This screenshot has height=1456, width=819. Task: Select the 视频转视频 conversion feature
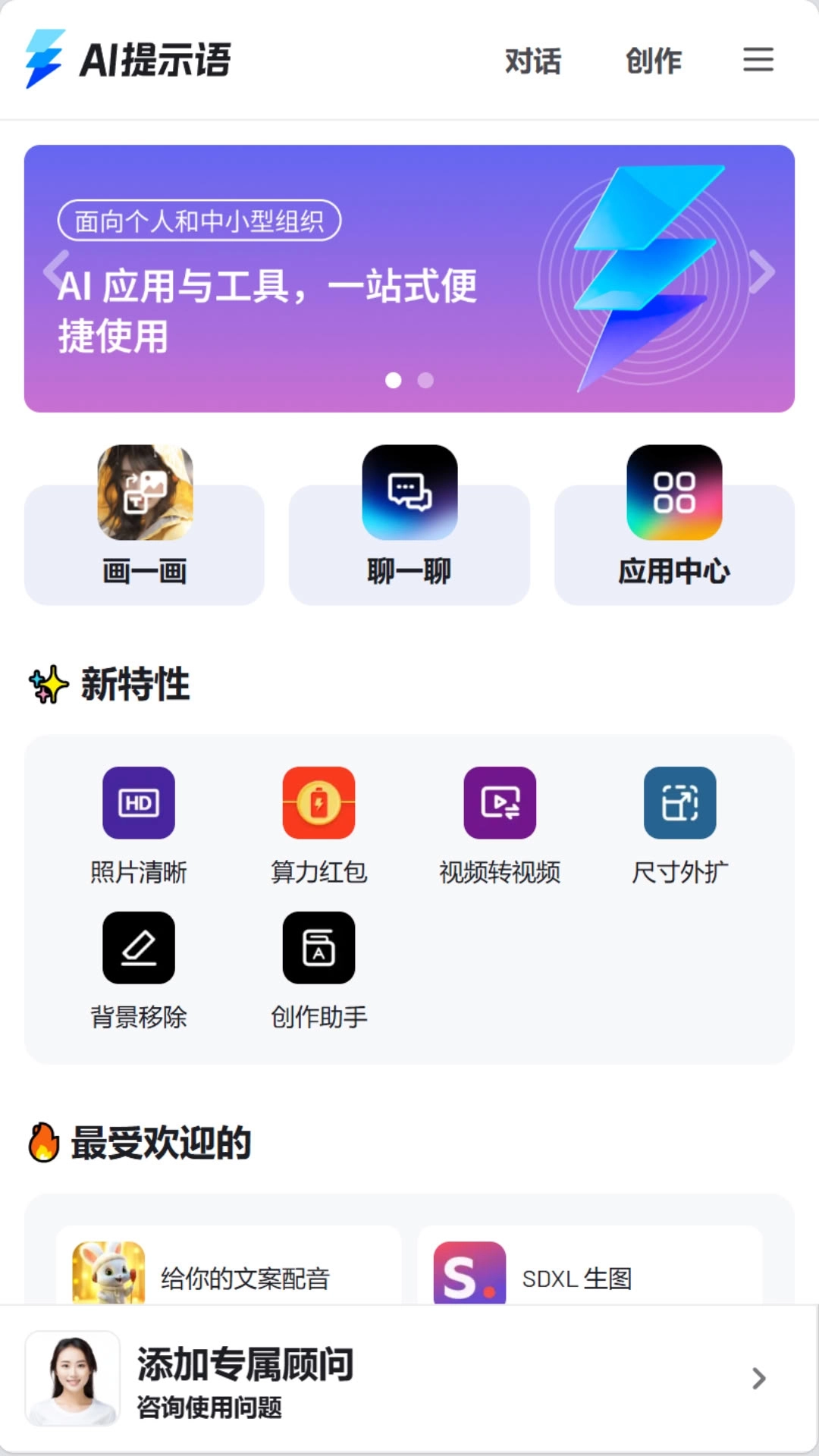pos(499,827)
